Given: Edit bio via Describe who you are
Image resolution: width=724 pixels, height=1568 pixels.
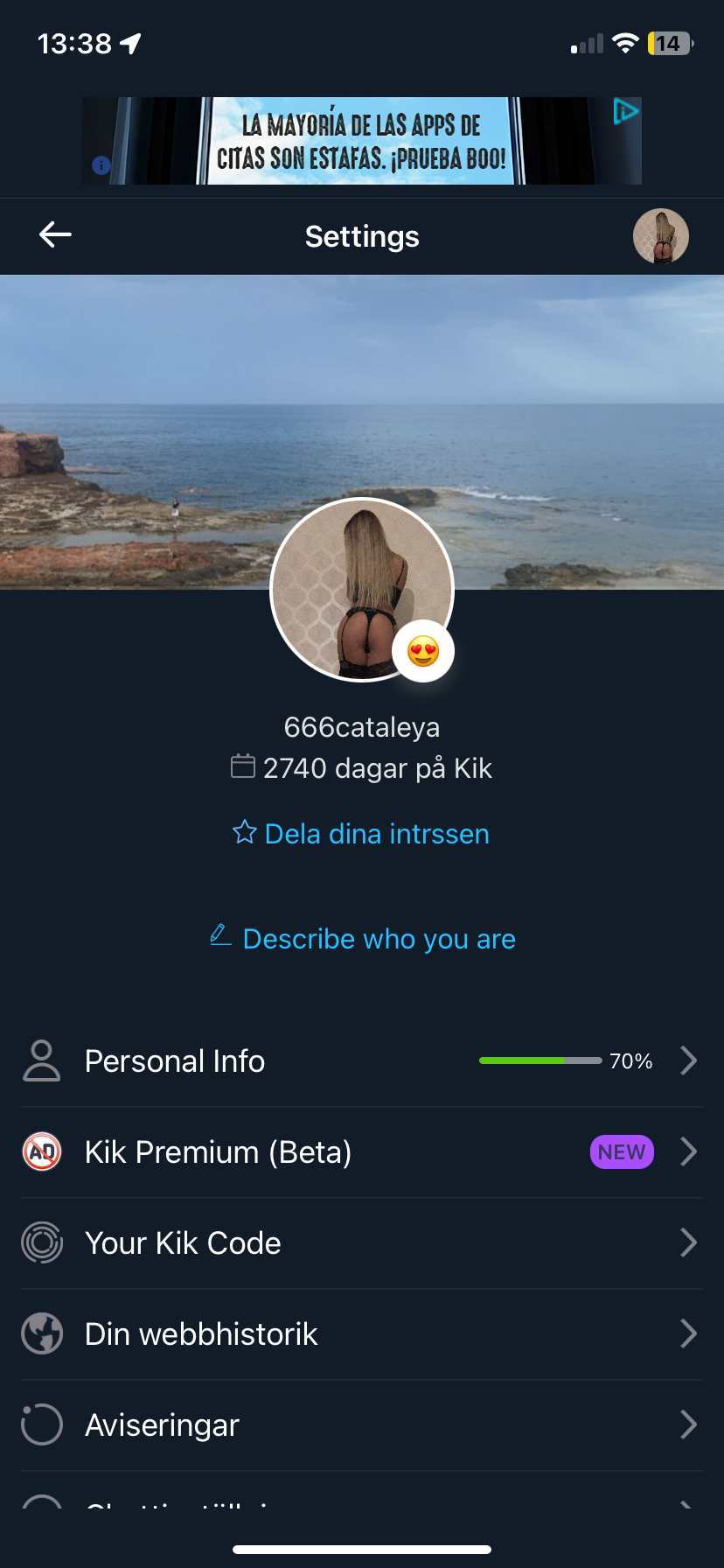Looking at the screenshot, I should (x=362, y=939).
